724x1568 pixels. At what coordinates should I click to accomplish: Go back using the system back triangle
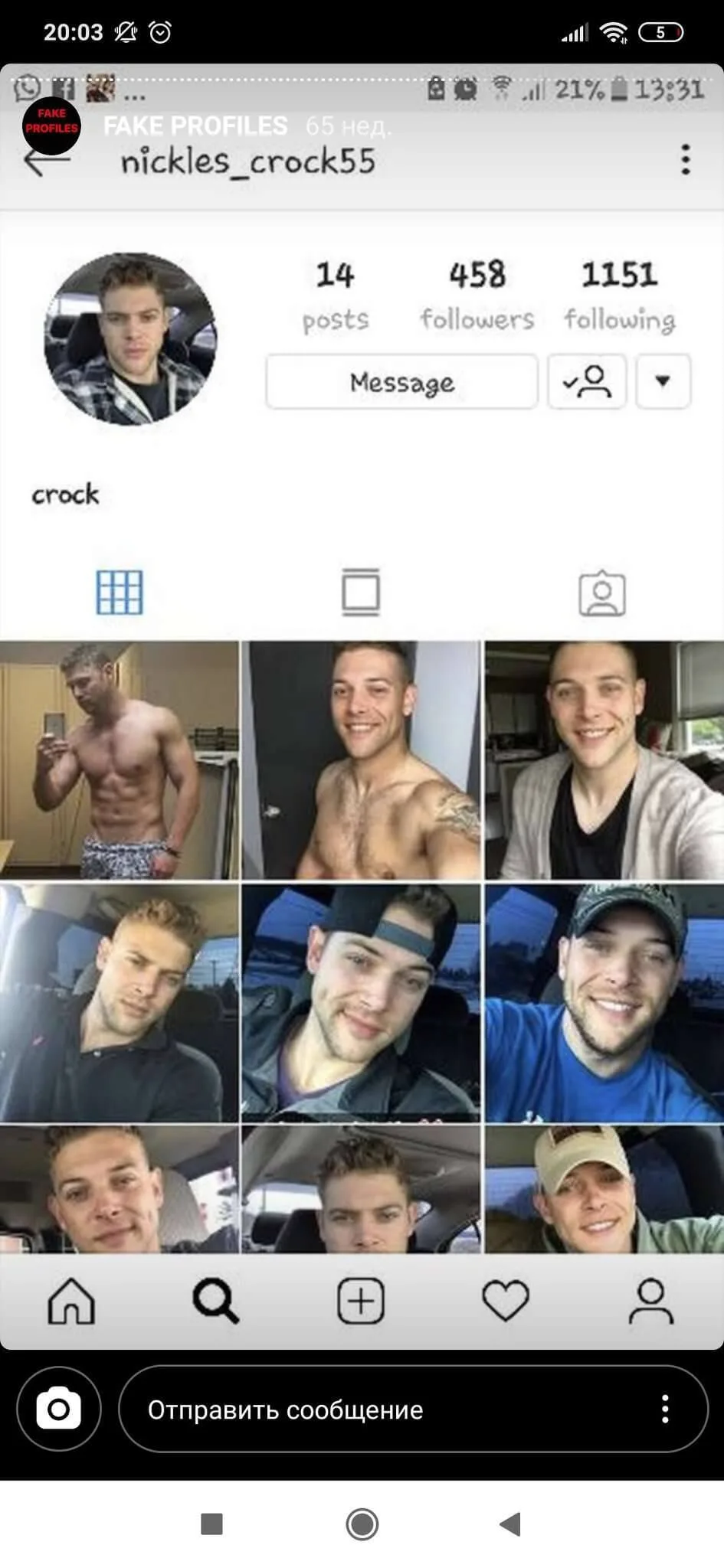[511, 1524]
